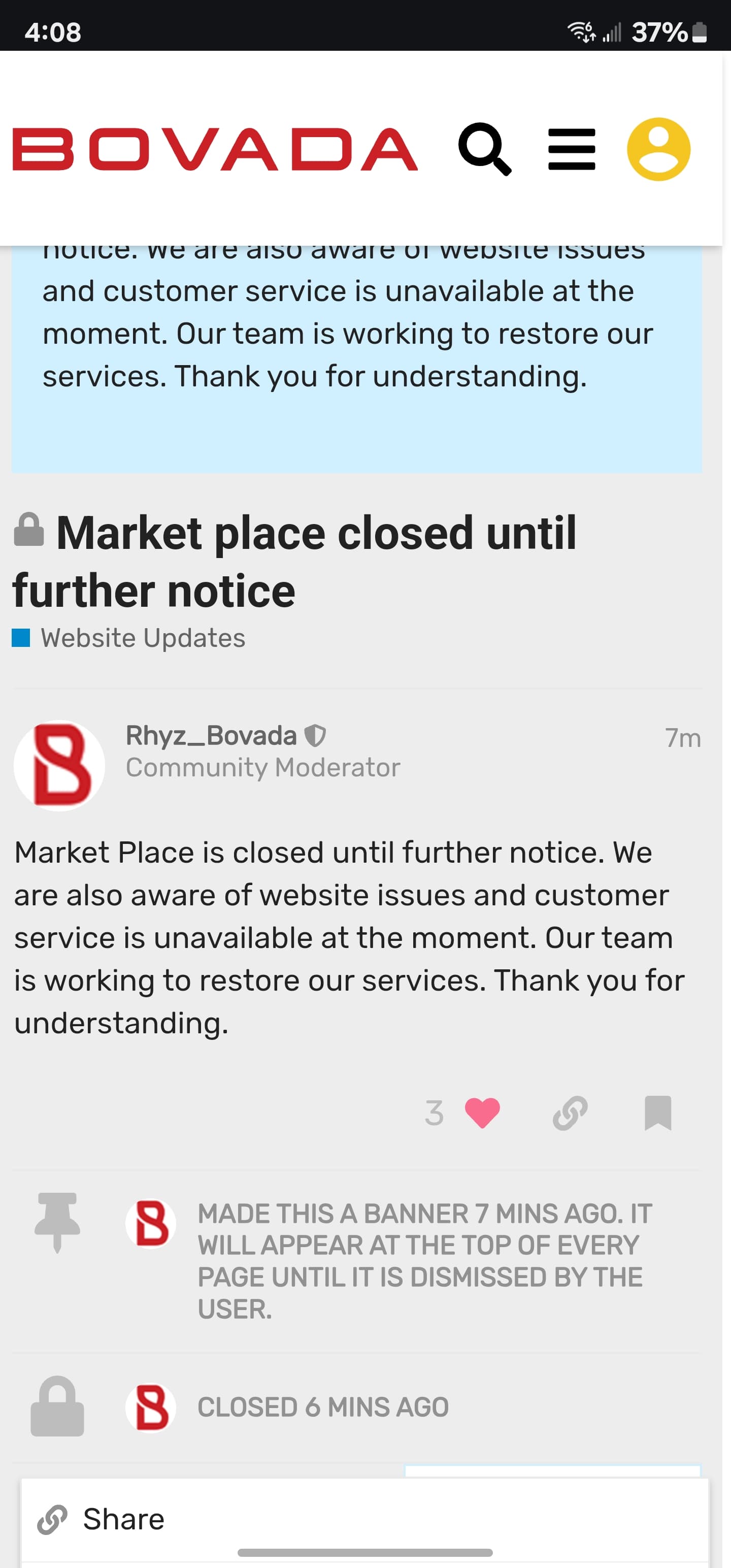Open the user profile avatar
The image size is (731, 1568).
(658, 149)
